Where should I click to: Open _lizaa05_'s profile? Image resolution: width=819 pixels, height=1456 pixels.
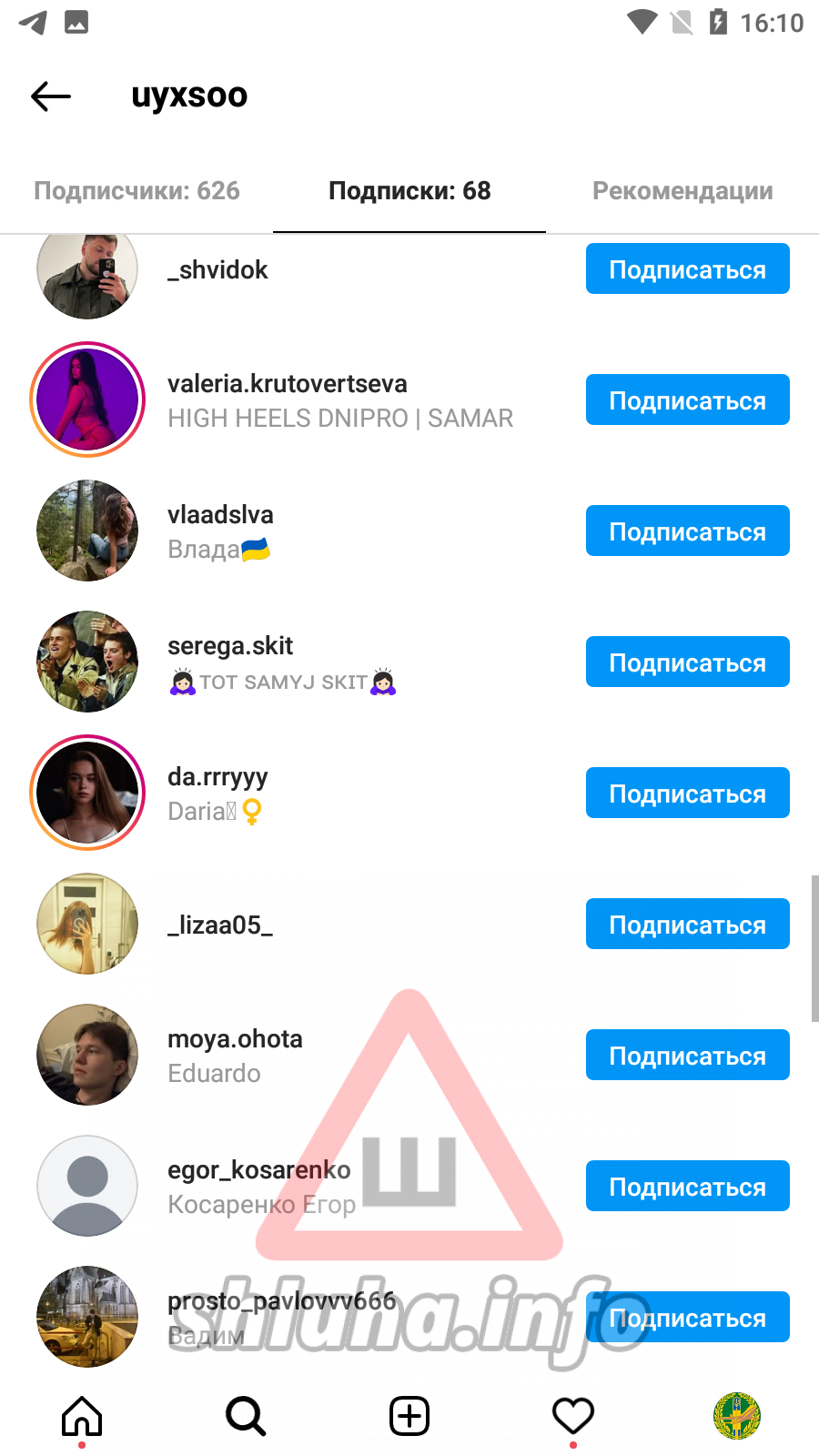pyautogui.click(x=220, y=925)
